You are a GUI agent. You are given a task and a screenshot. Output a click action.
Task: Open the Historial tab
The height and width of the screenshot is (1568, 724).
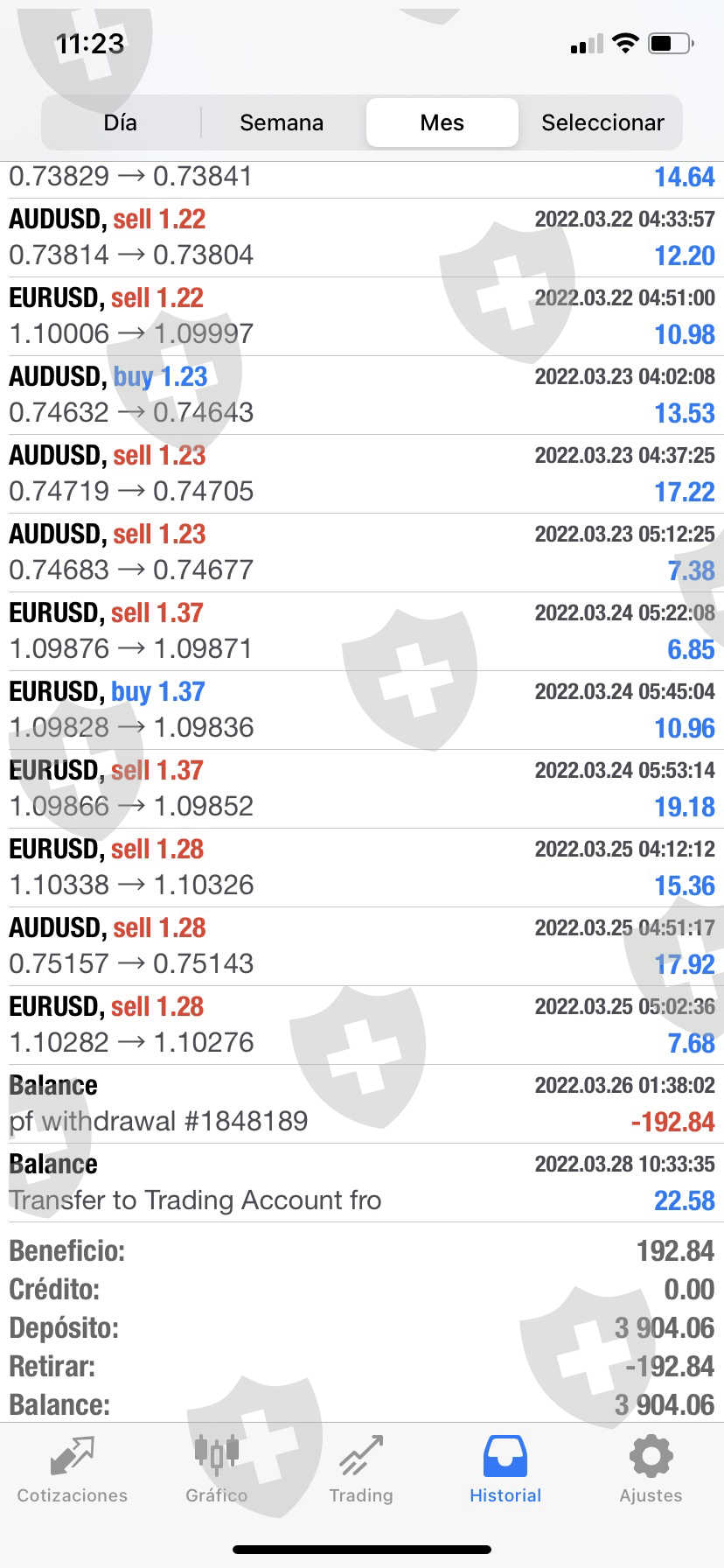coord(505,1470)
